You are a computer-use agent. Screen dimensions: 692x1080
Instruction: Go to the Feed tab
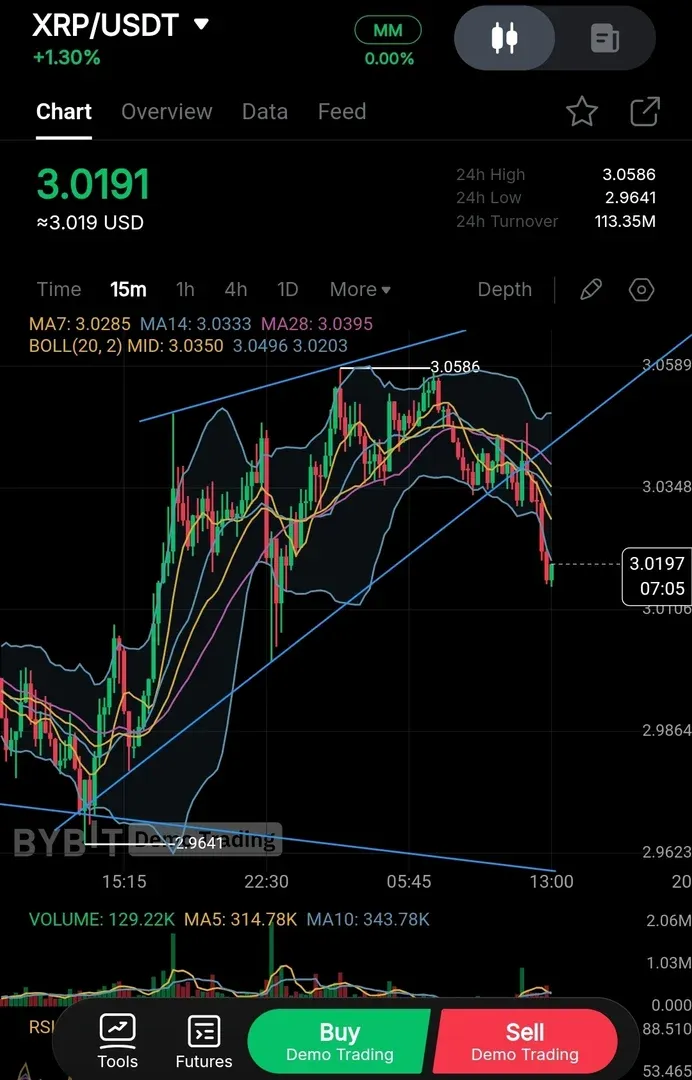click(x=341, y=111)
